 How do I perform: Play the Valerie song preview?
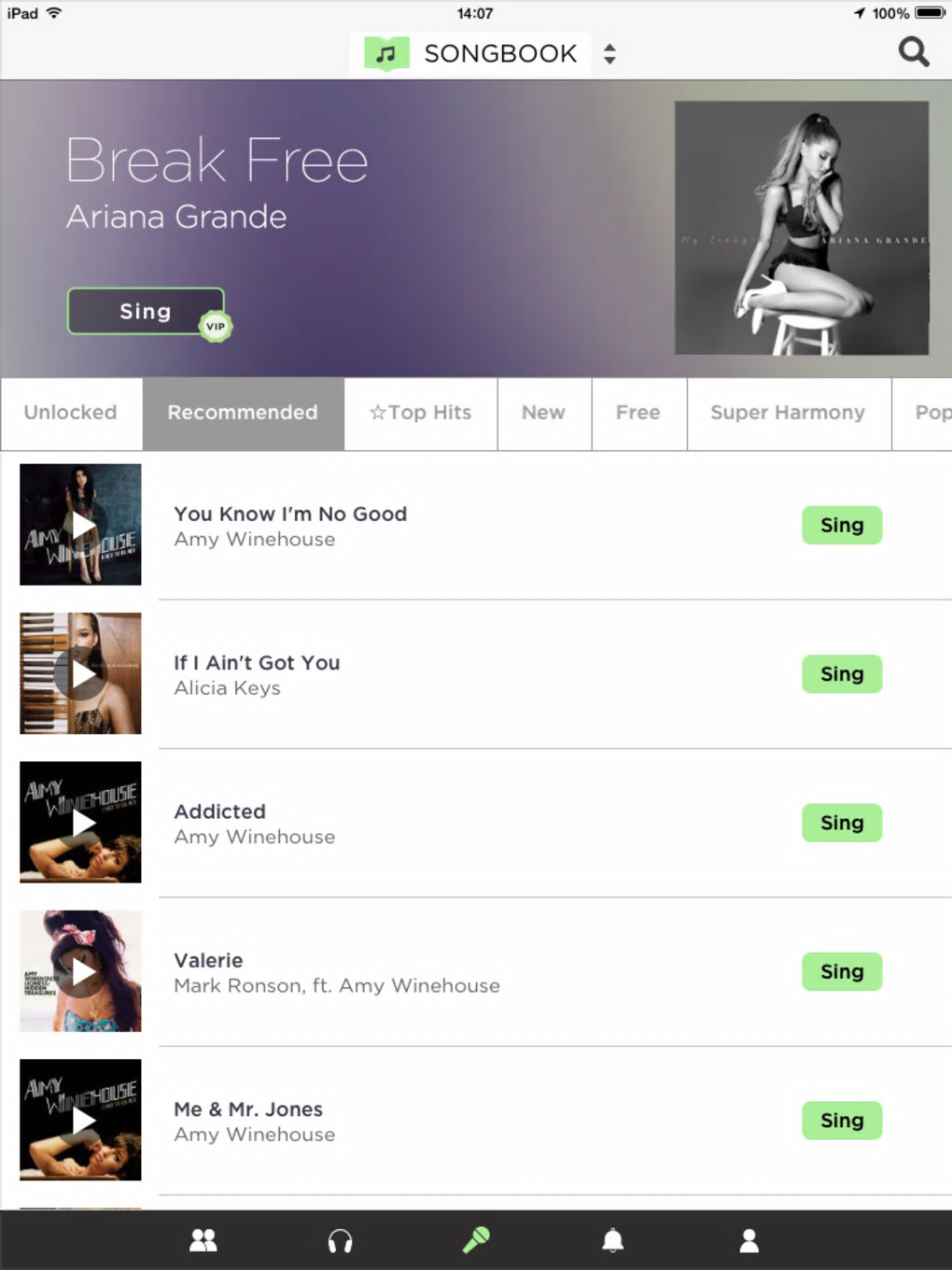[x=82, y=972]
